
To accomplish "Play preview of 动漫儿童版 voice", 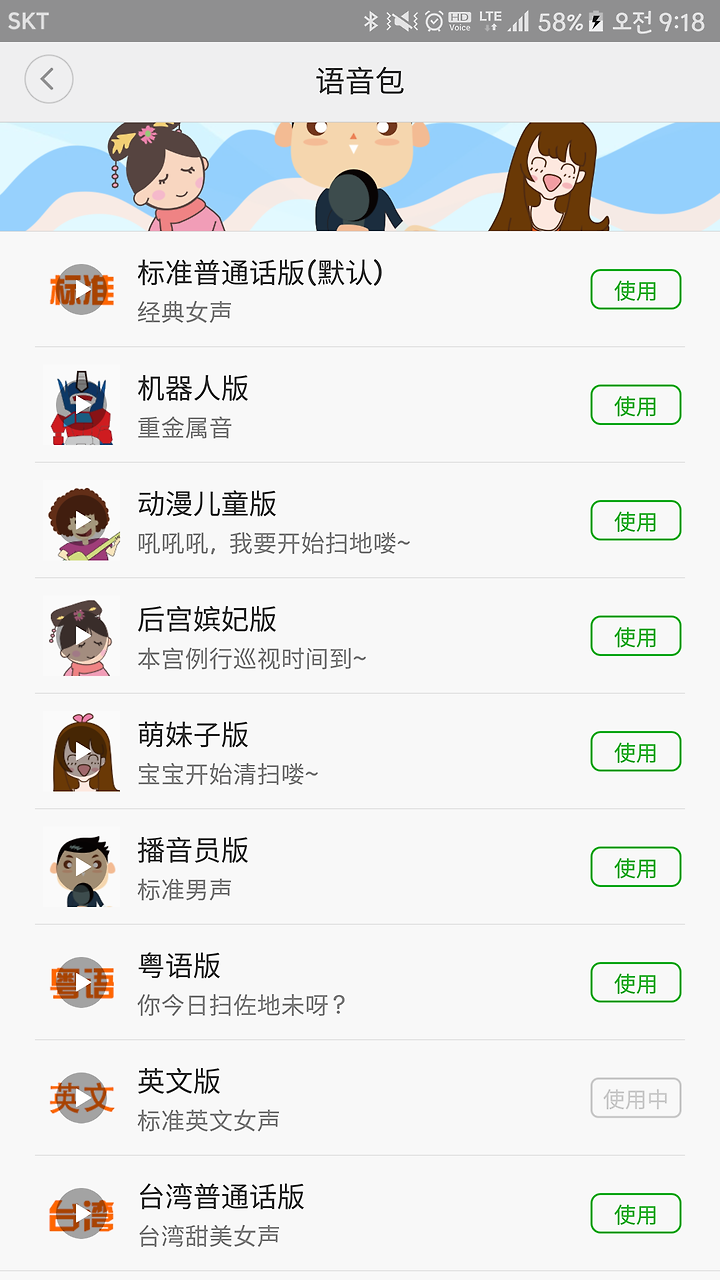I will [82, 521].
